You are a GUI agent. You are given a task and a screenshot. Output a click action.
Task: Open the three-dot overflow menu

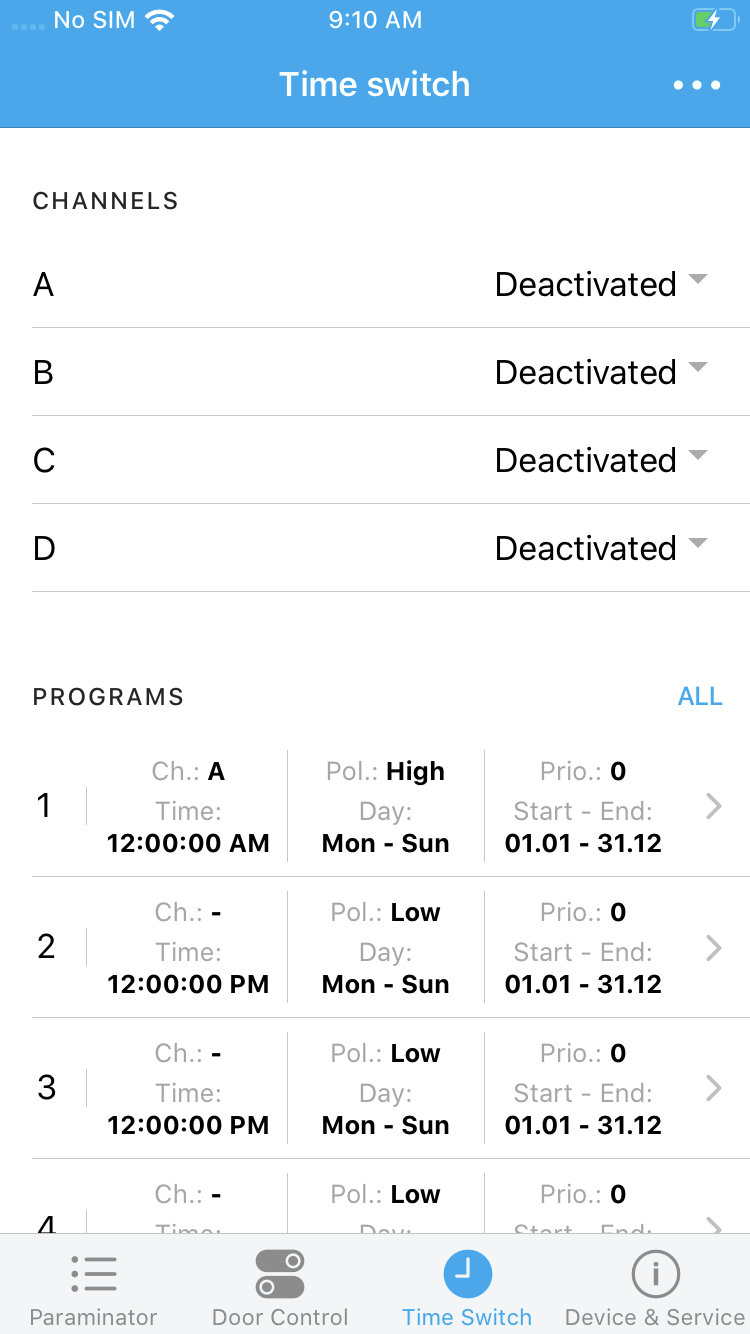click(x=697, y=85)
